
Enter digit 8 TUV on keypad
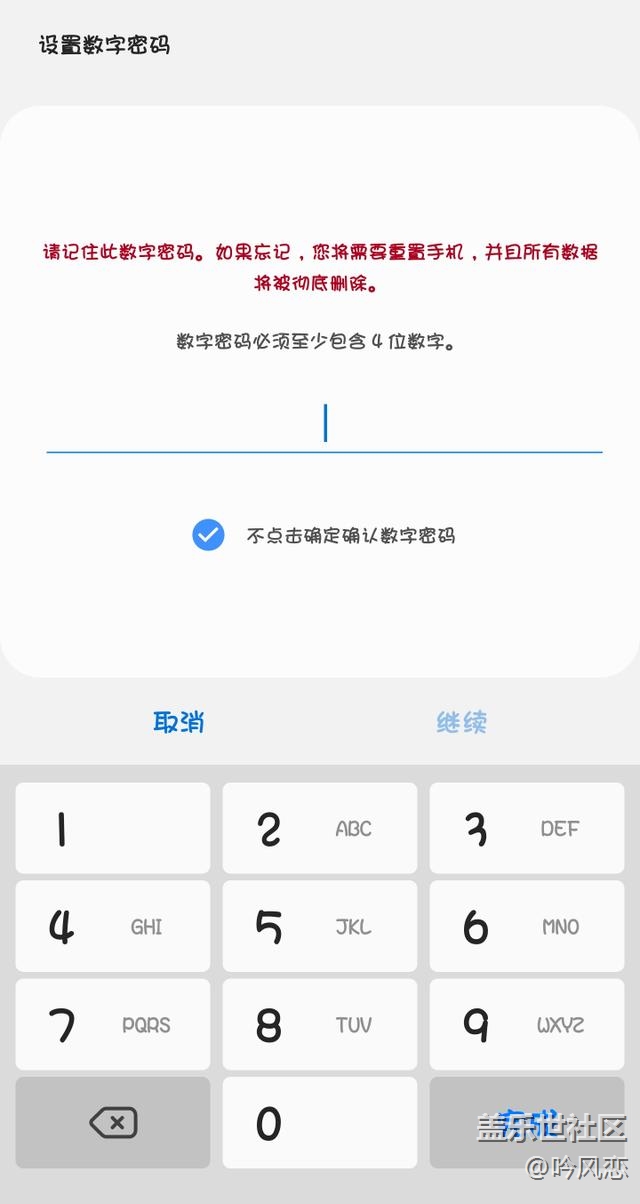[x=319, y=1024]
